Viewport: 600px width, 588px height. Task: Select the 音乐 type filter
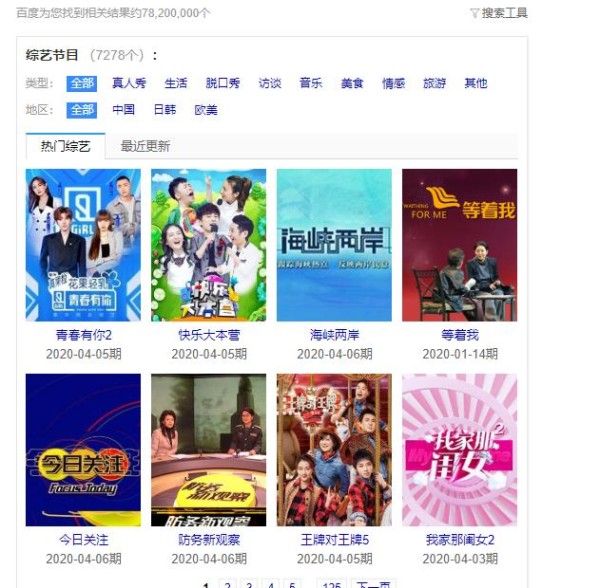311,84
